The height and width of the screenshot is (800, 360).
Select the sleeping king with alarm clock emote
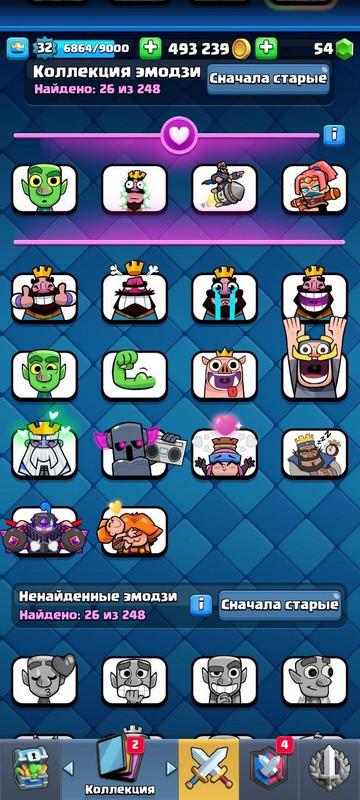(x=315, y=453)
